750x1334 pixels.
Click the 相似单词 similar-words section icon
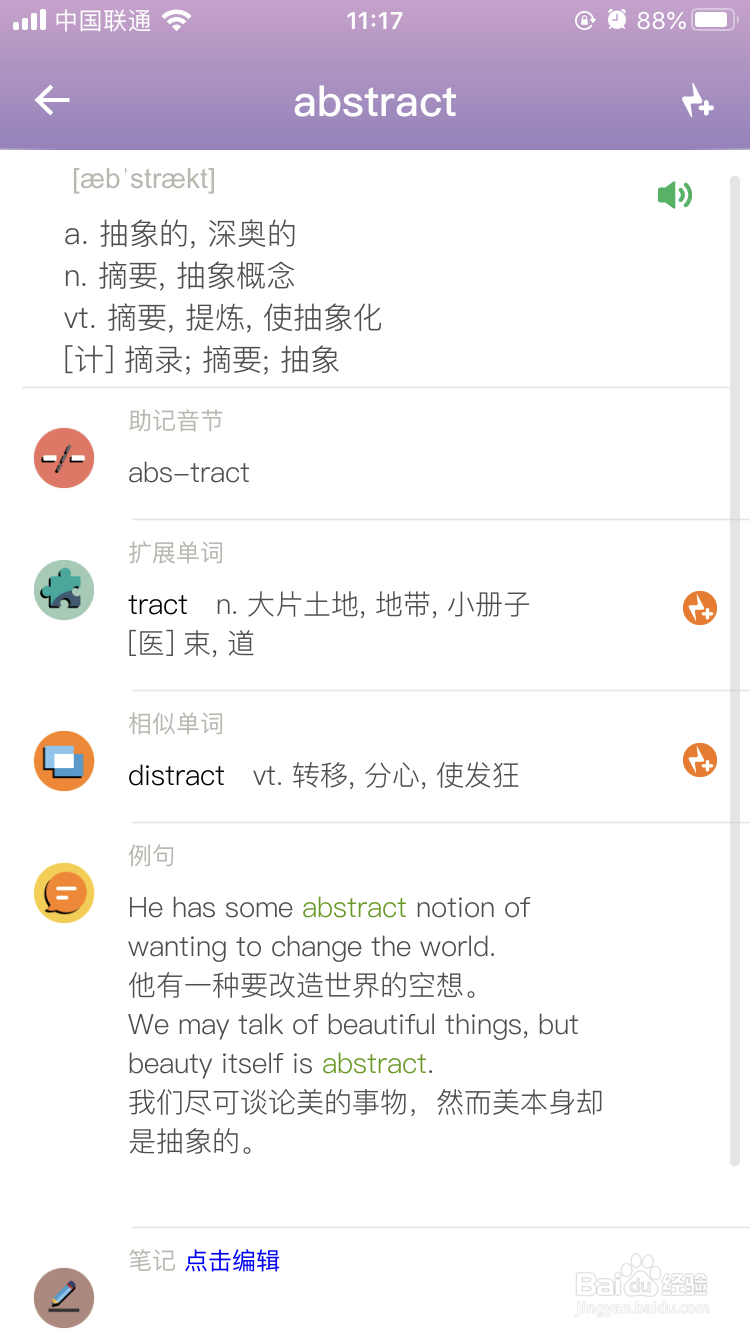63,761
